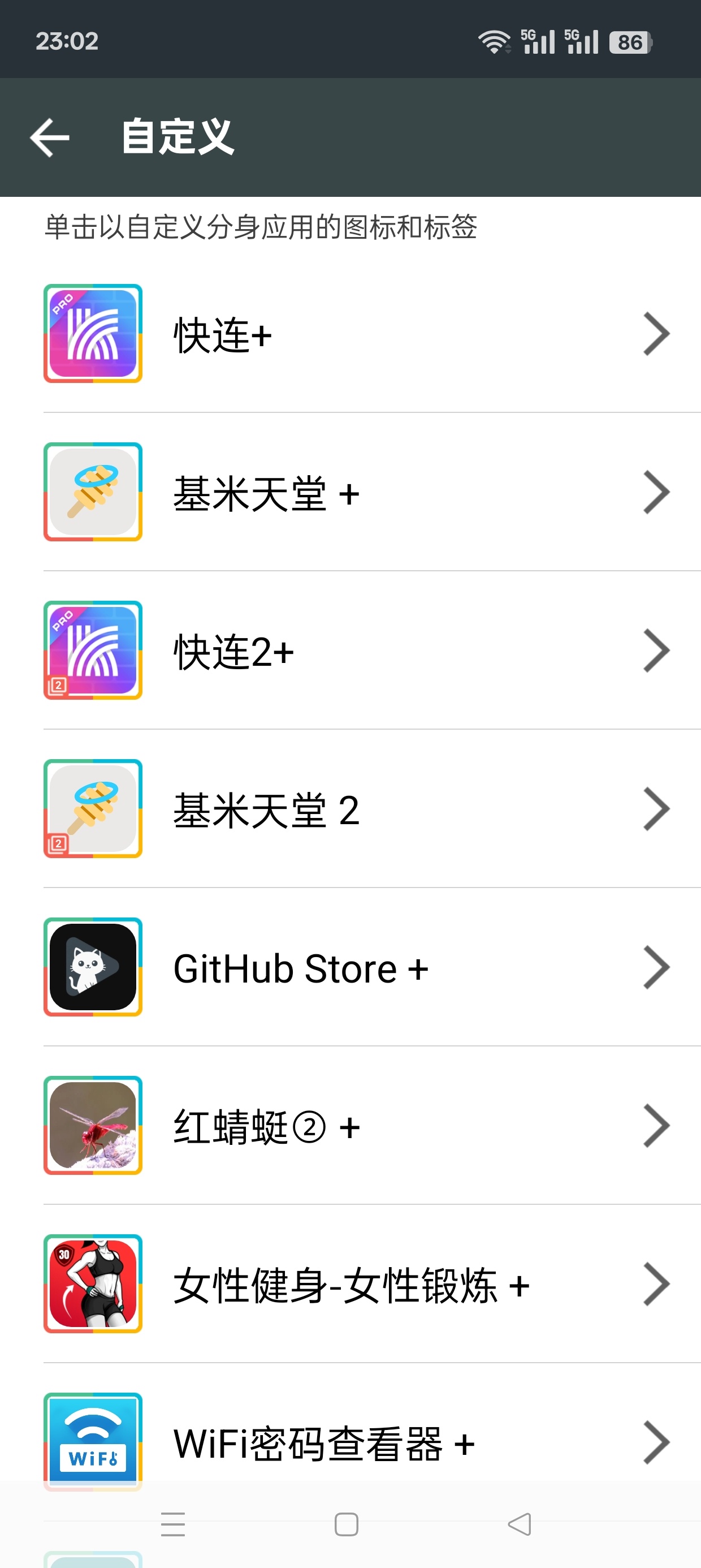Image resolution: width=701 pixels, height=1568 pixels.
Task: Tap the 红蜻蜓② + row
Action: click(x=350, y=1125)
